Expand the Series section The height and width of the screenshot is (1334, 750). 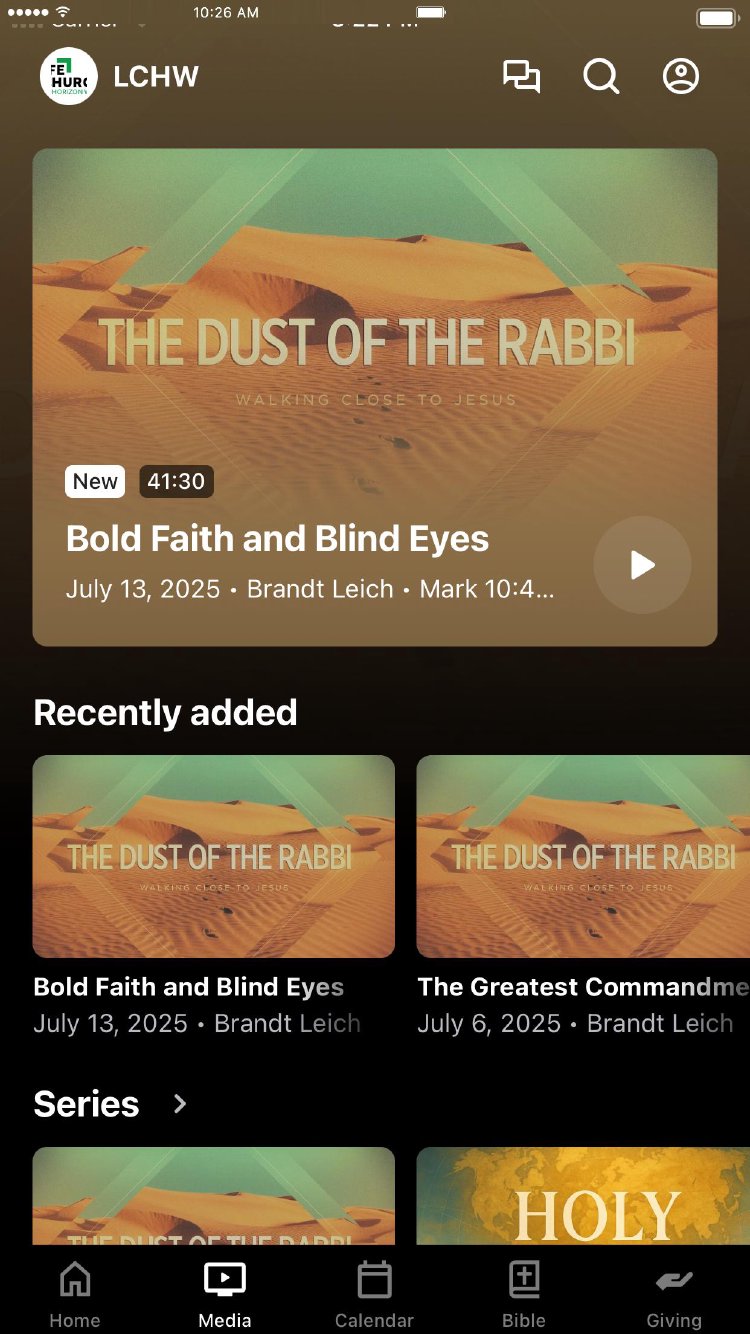coord(180,1104)
